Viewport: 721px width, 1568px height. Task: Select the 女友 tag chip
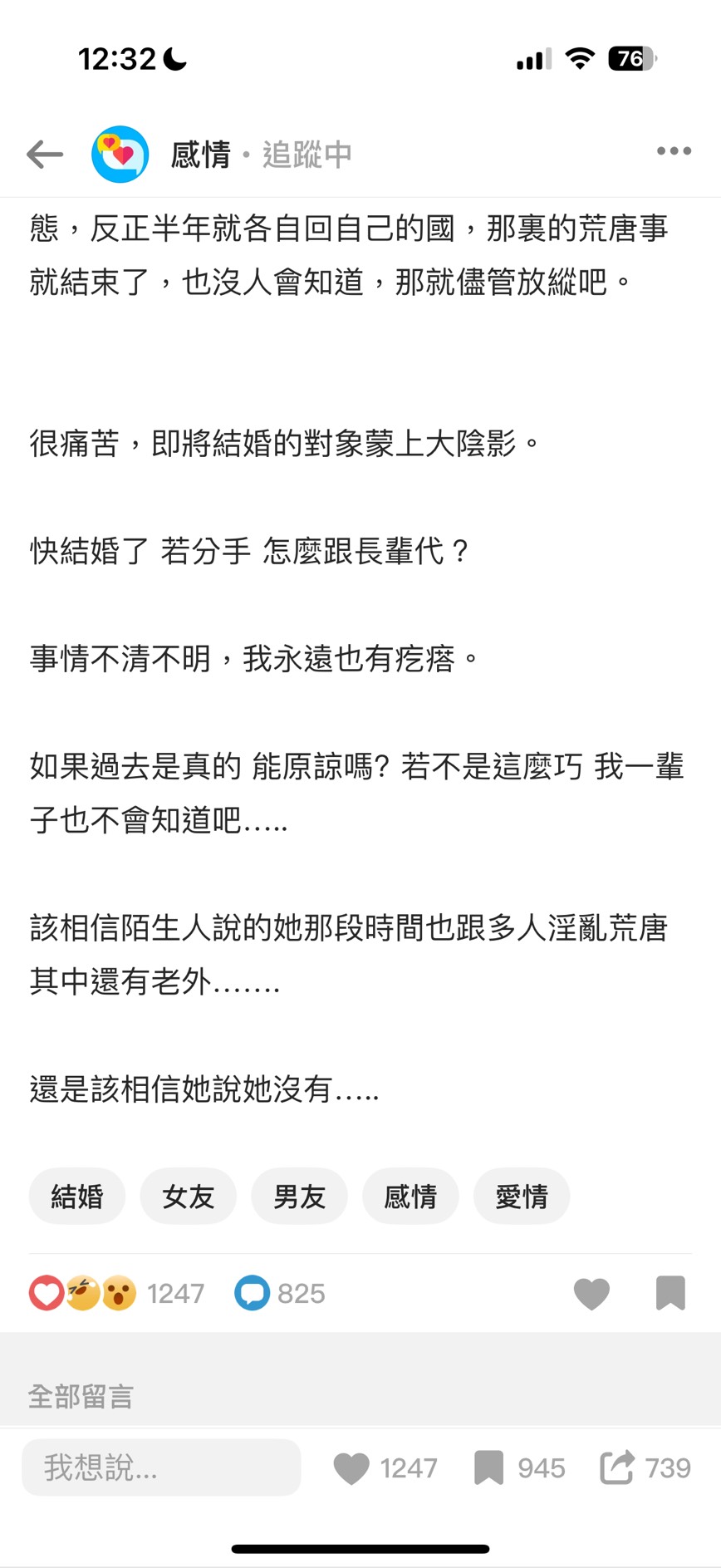[189, 1197]
